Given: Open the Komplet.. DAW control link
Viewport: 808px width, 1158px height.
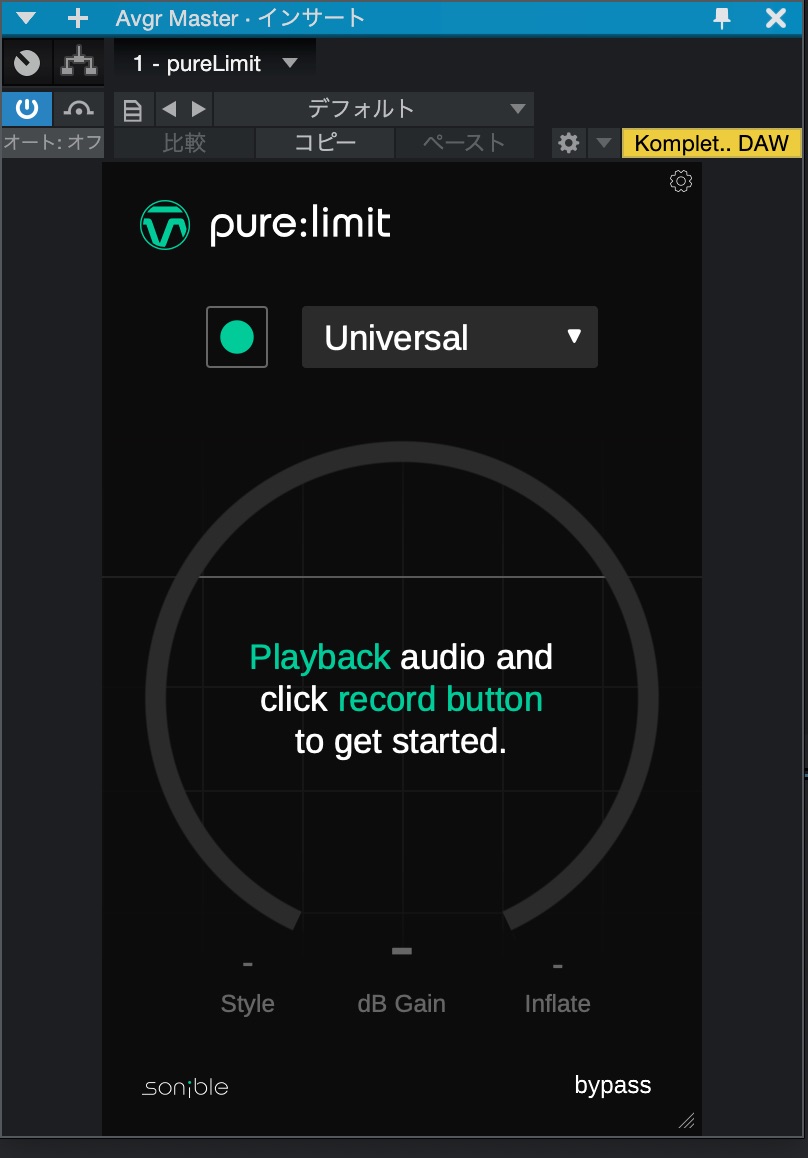Looking at the screenshot, I should point(711,143).
